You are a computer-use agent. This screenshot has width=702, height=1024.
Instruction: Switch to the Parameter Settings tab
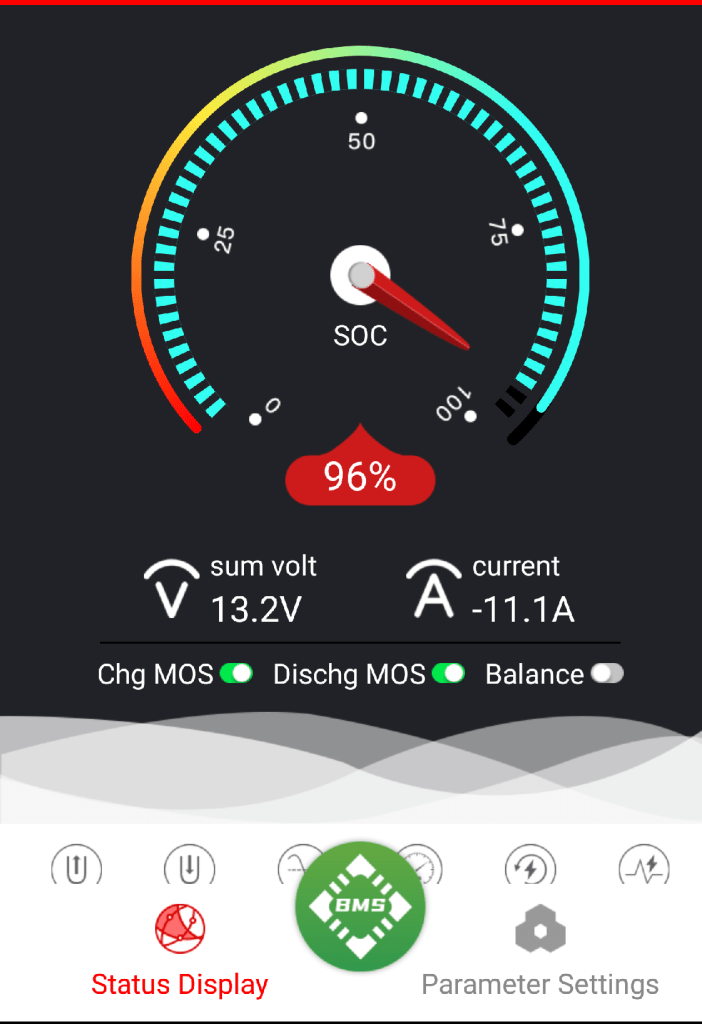coord(540,957)
